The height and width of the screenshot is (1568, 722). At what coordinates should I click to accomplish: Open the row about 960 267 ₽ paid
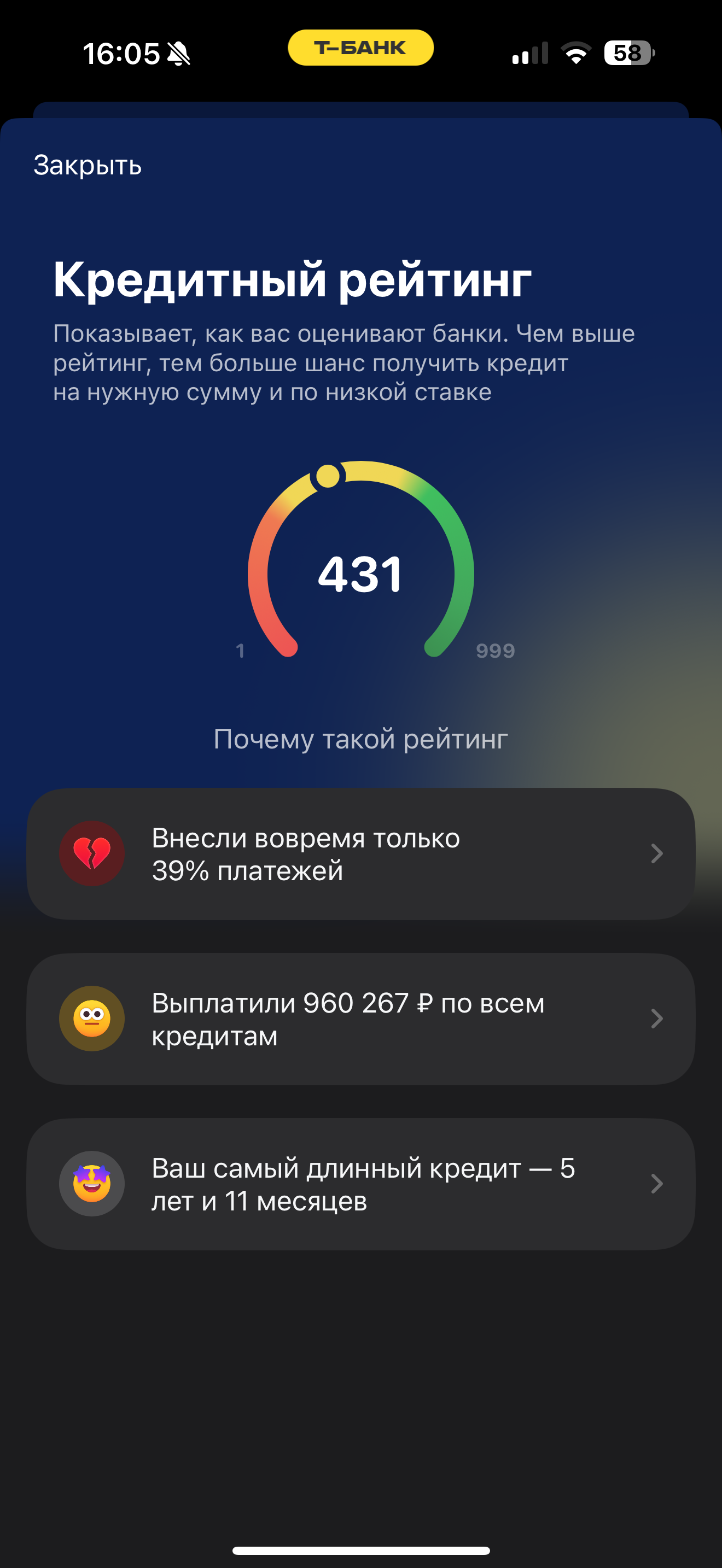[361, 1019]
